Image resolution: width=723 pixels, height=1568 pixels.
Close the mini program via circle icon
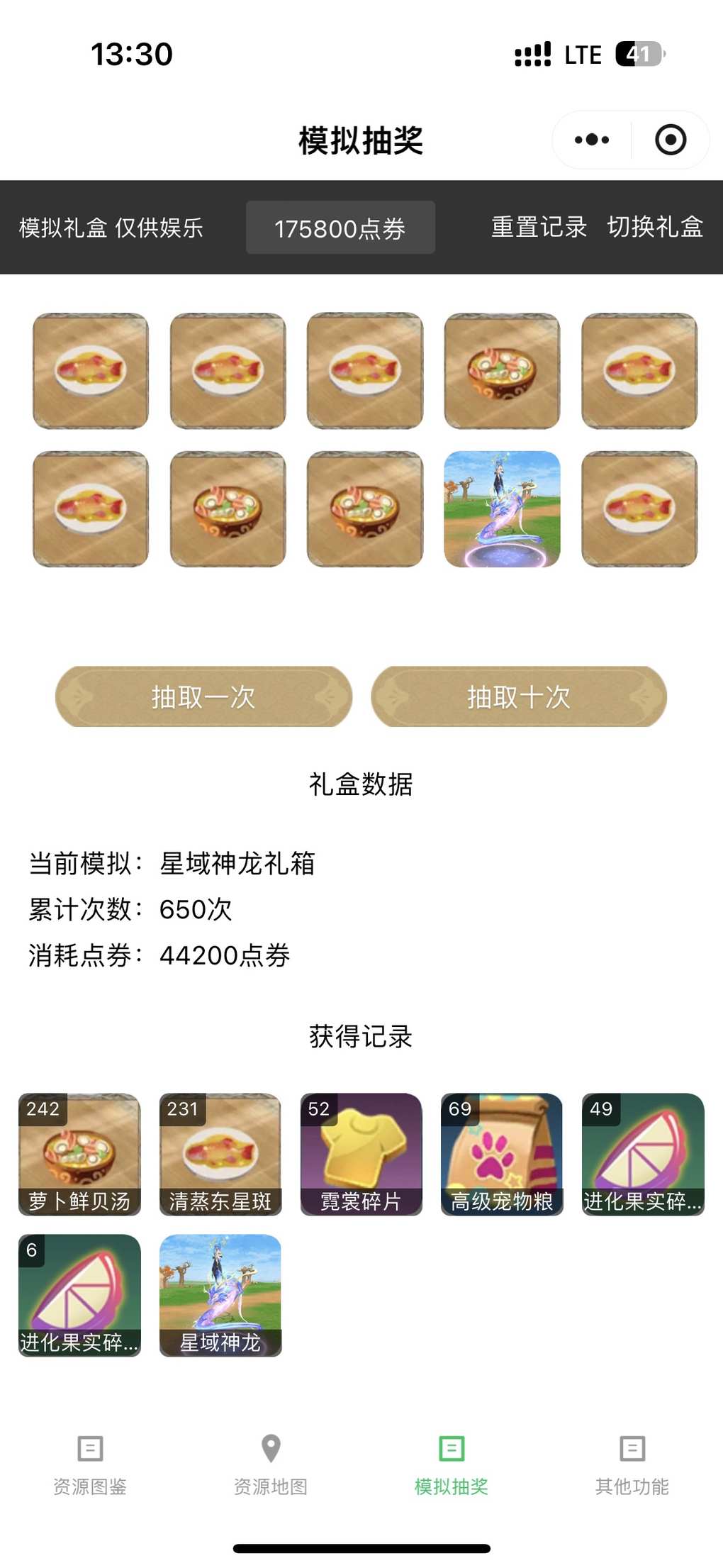pos(670,140)
